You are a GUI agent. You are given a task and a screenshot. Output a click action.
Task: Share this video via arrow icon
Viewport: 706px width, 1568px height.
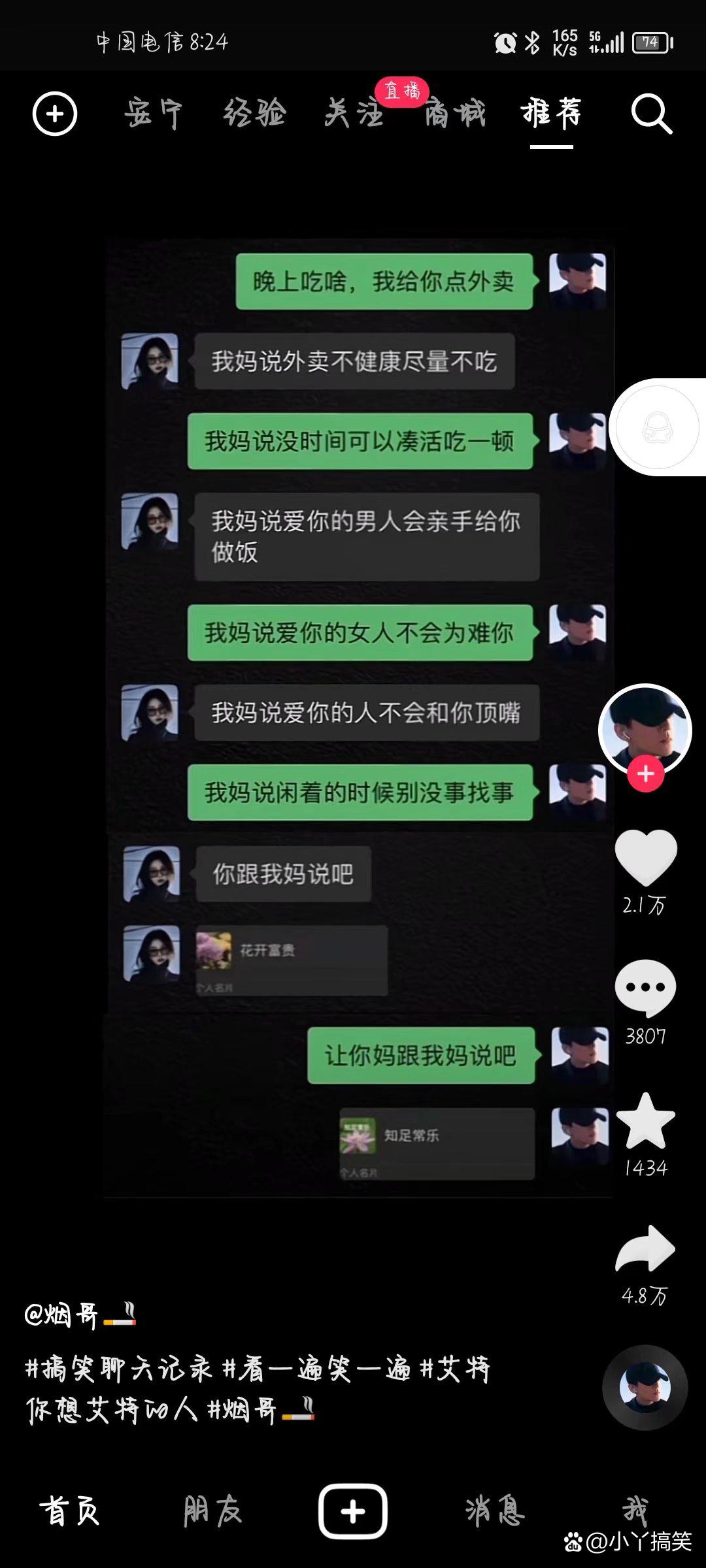point(645,1249)
